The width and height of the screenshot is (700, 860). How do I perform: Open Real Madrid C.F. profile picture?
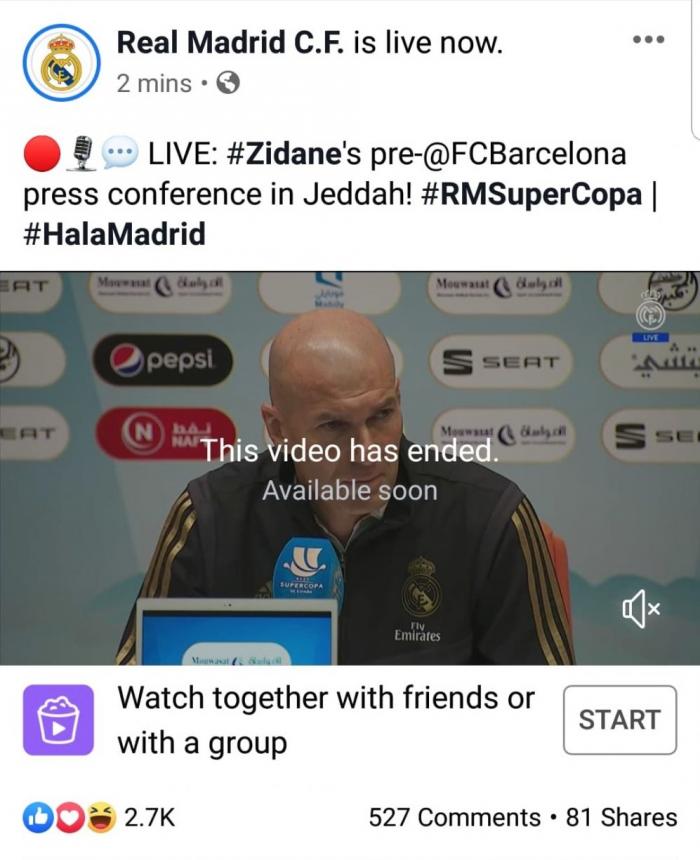62,62
